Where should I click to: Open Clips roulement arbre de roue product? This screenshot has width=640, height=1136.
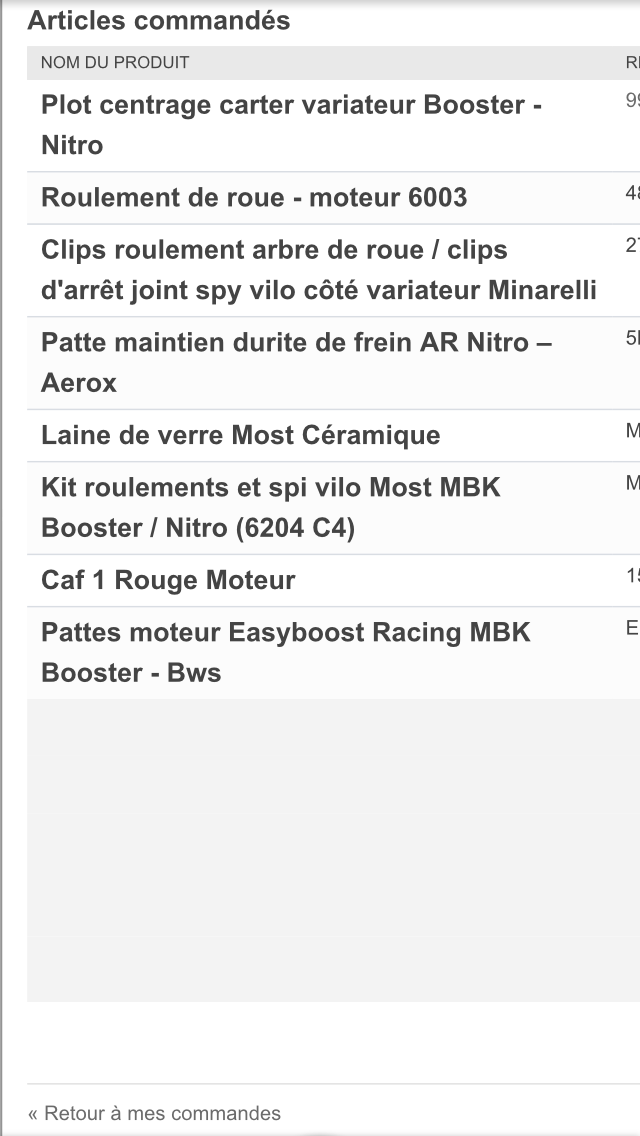318,270
